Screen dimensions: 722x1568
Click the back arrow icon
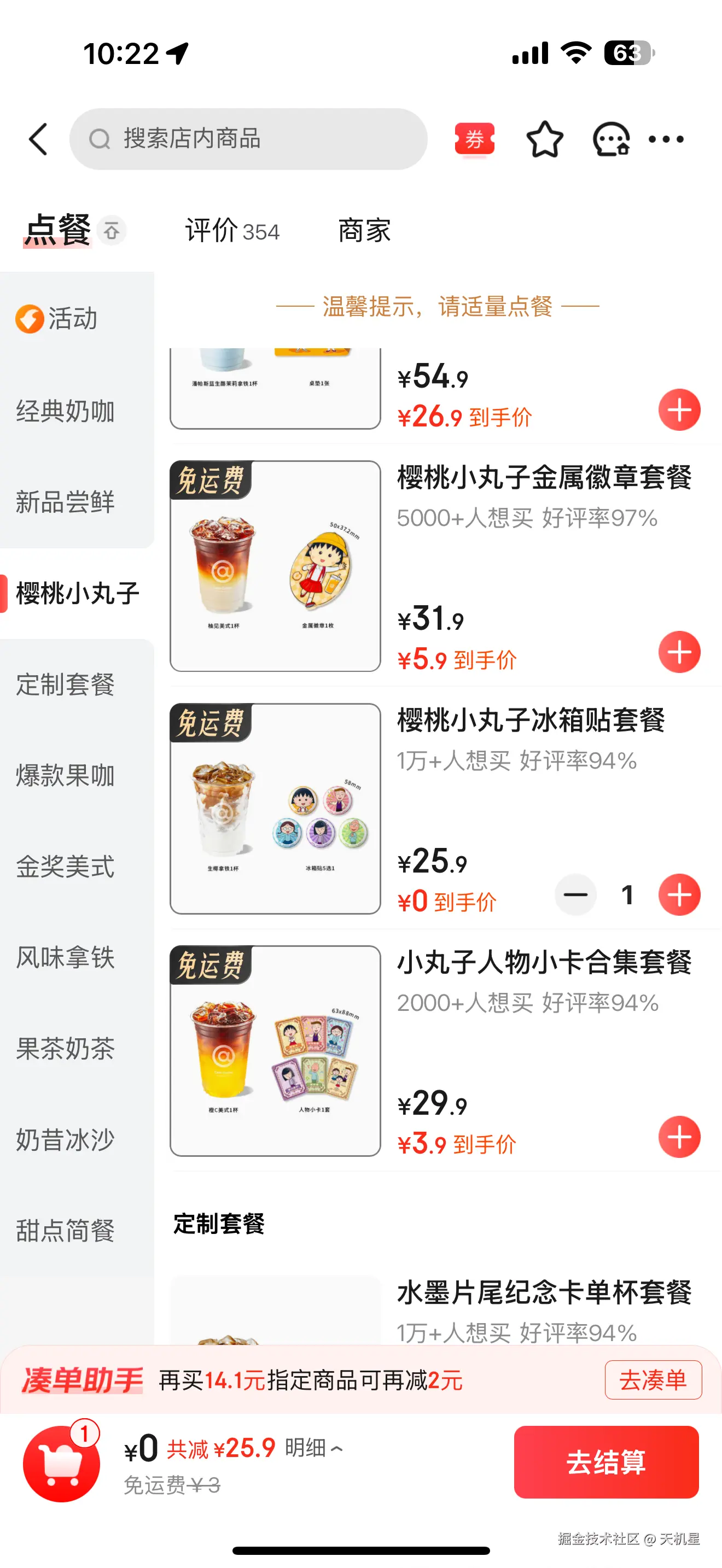tap(38, 139)
